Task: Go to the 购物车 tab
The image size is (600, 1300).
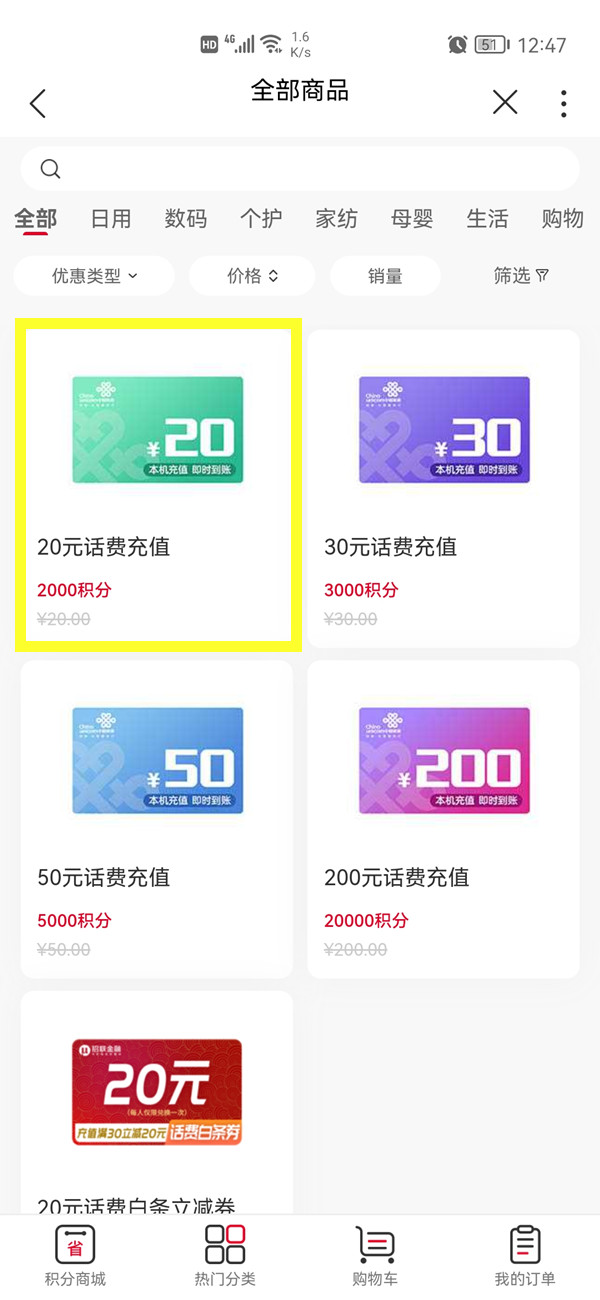Action: (375, 1255)
